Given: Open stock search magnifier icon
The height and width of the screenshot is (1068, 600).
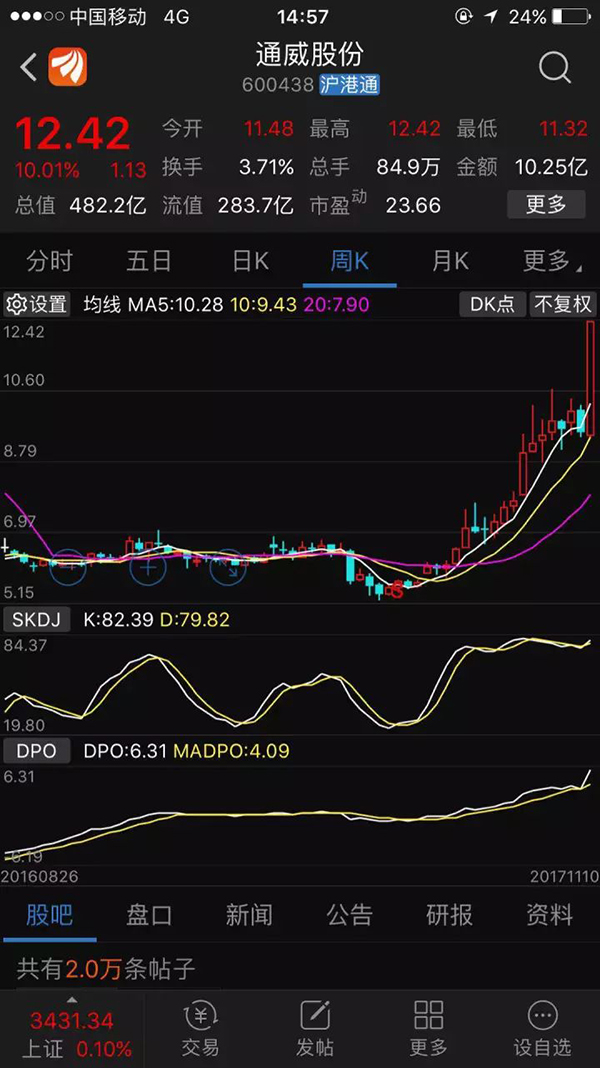Looking at the screenshot, I should [554, 68].
